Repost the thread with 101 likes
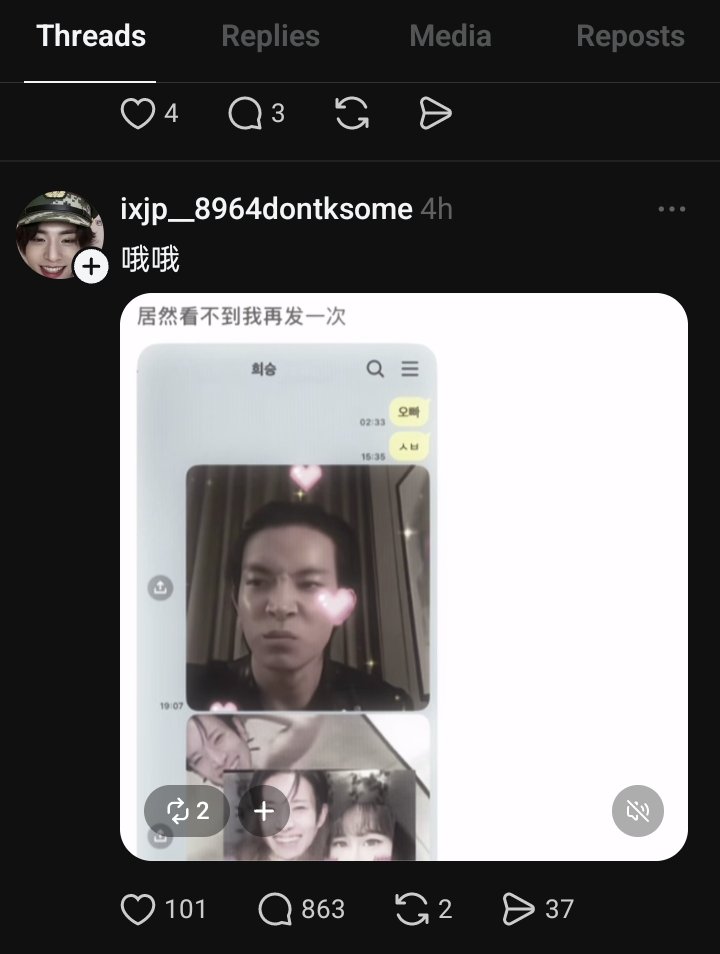Image resolution: width=720 pixels, height=954 pixels. click(x=412, y=909)
